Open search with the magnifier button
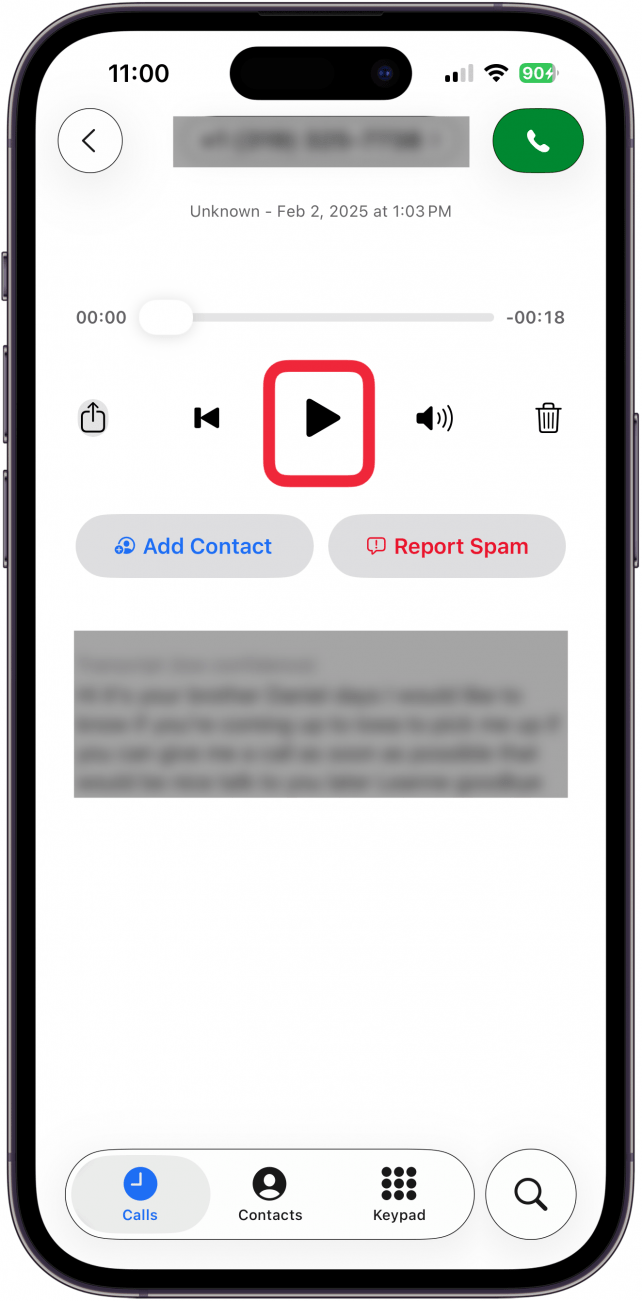This screenshot has height=1301, width=642. [x=530, y=1193]
